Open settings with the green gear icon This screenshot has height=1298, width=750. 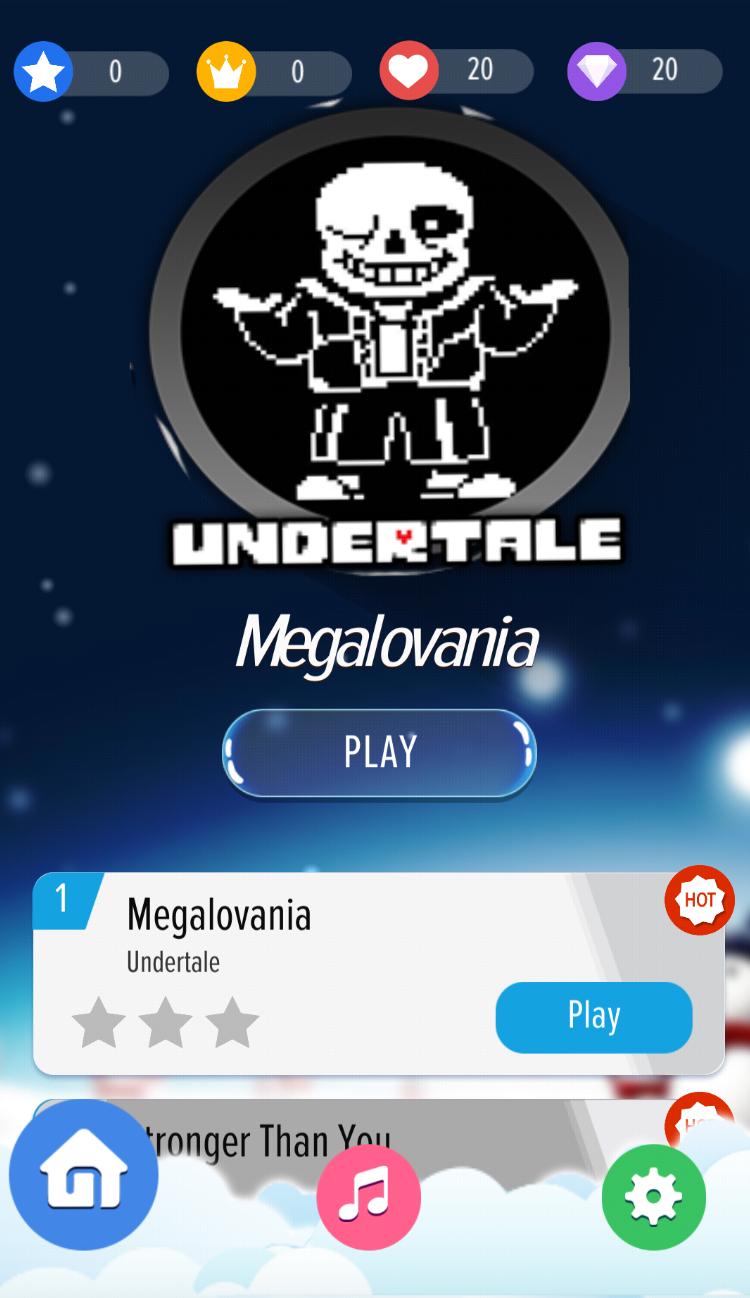654,1198
